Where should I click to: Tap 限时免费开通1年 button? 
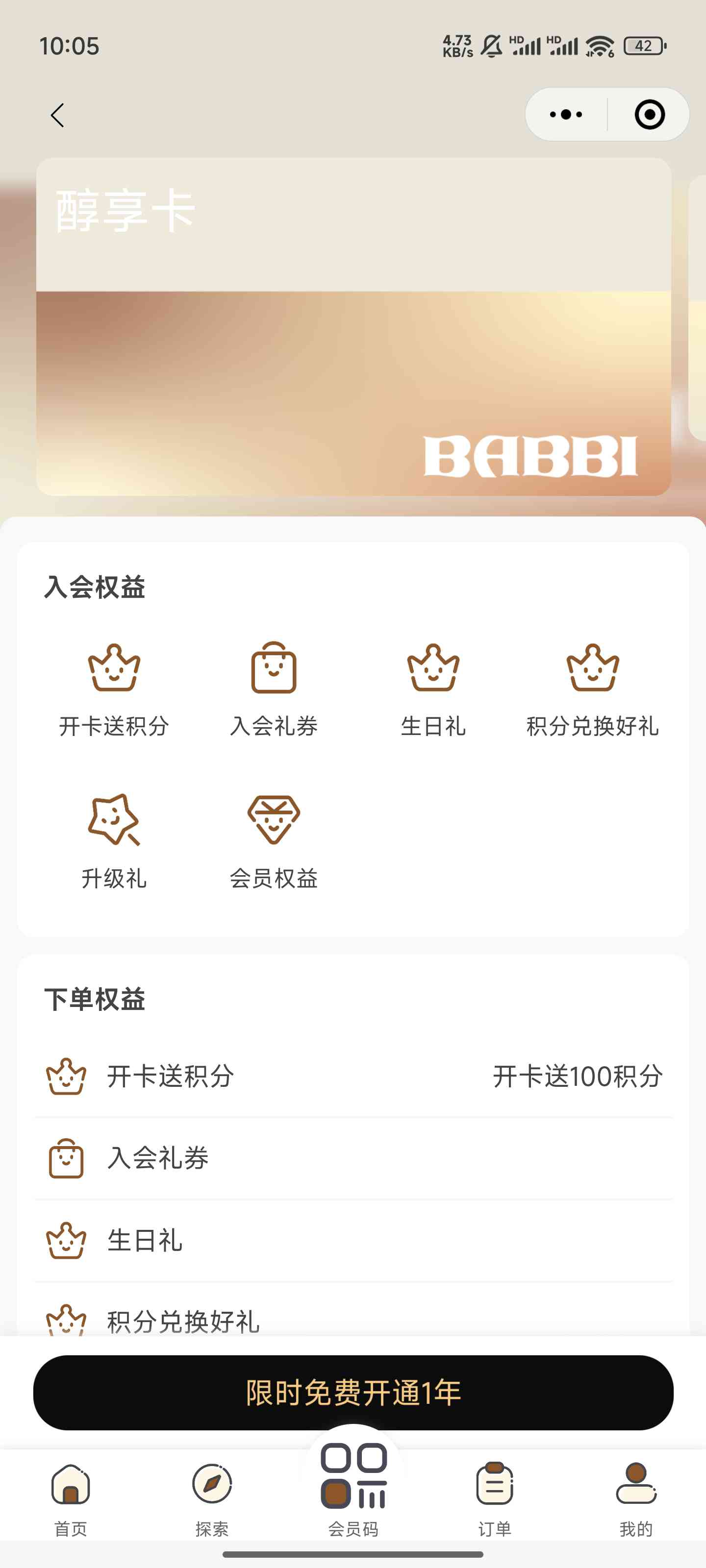[x=353, y=1393]
